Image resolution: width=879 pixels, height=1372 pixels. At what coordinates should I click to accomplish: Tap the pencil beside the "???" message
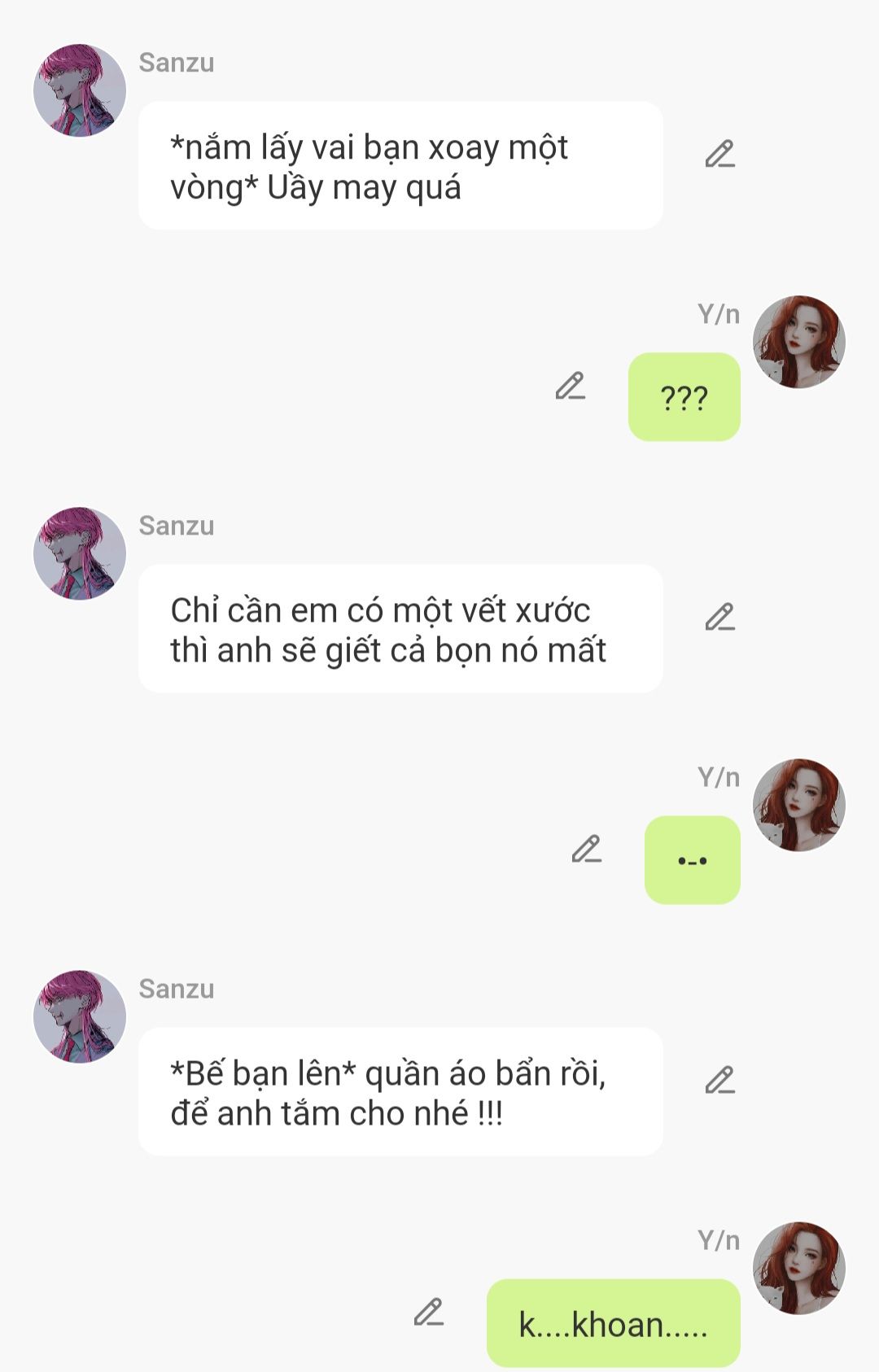click(x=571, y=387)
